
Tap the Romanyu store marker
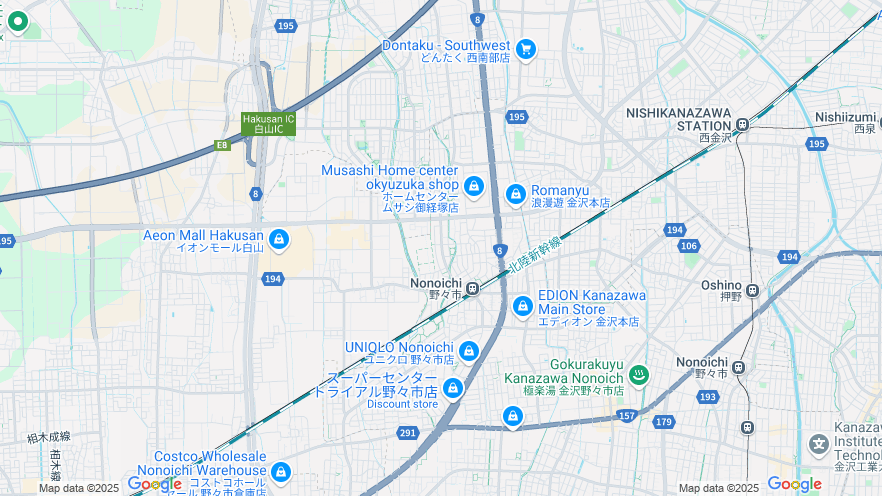point(516,194)
